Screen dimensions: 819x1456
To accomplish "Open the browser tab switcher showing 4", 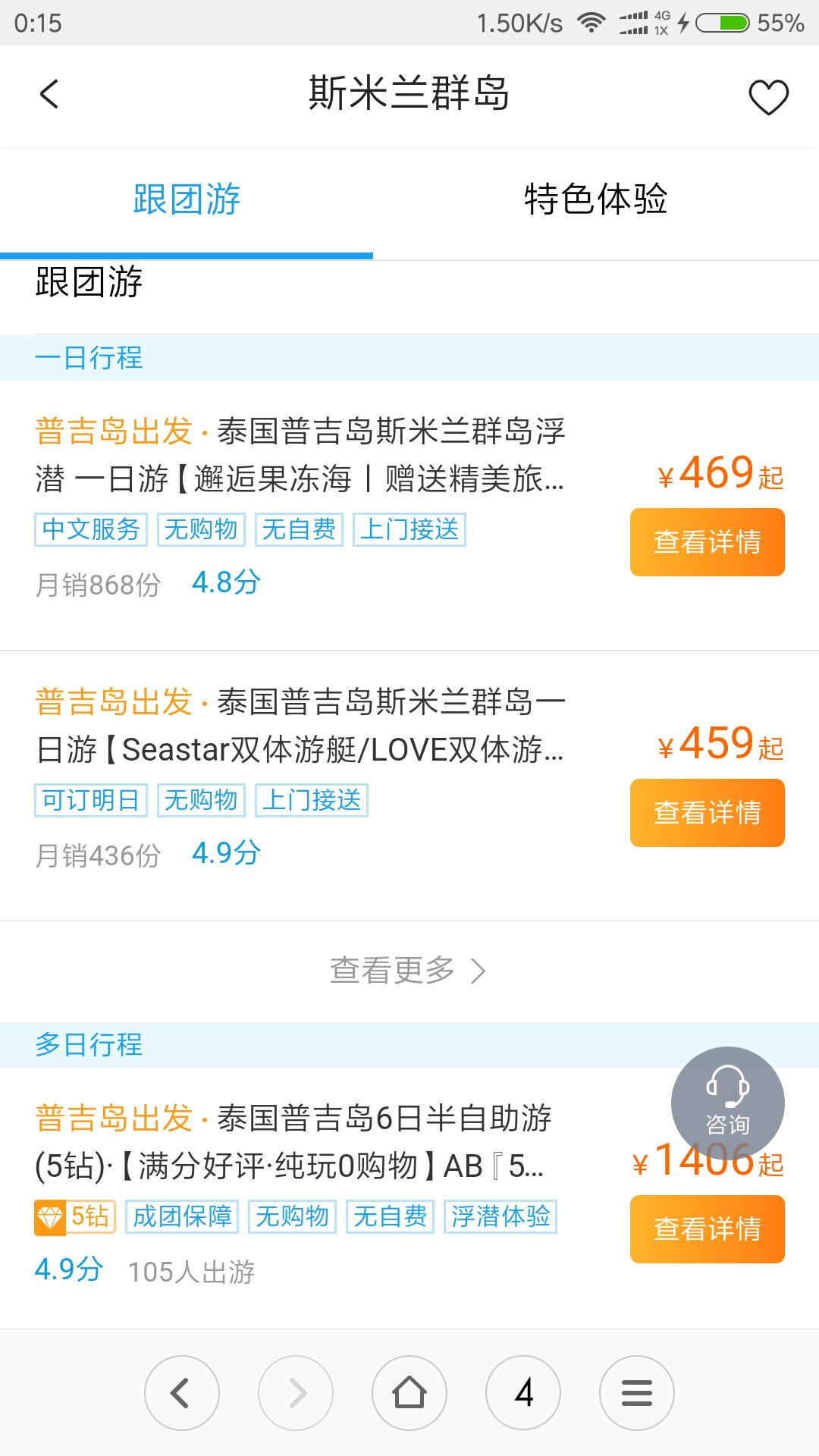I will coord(523,1393).
